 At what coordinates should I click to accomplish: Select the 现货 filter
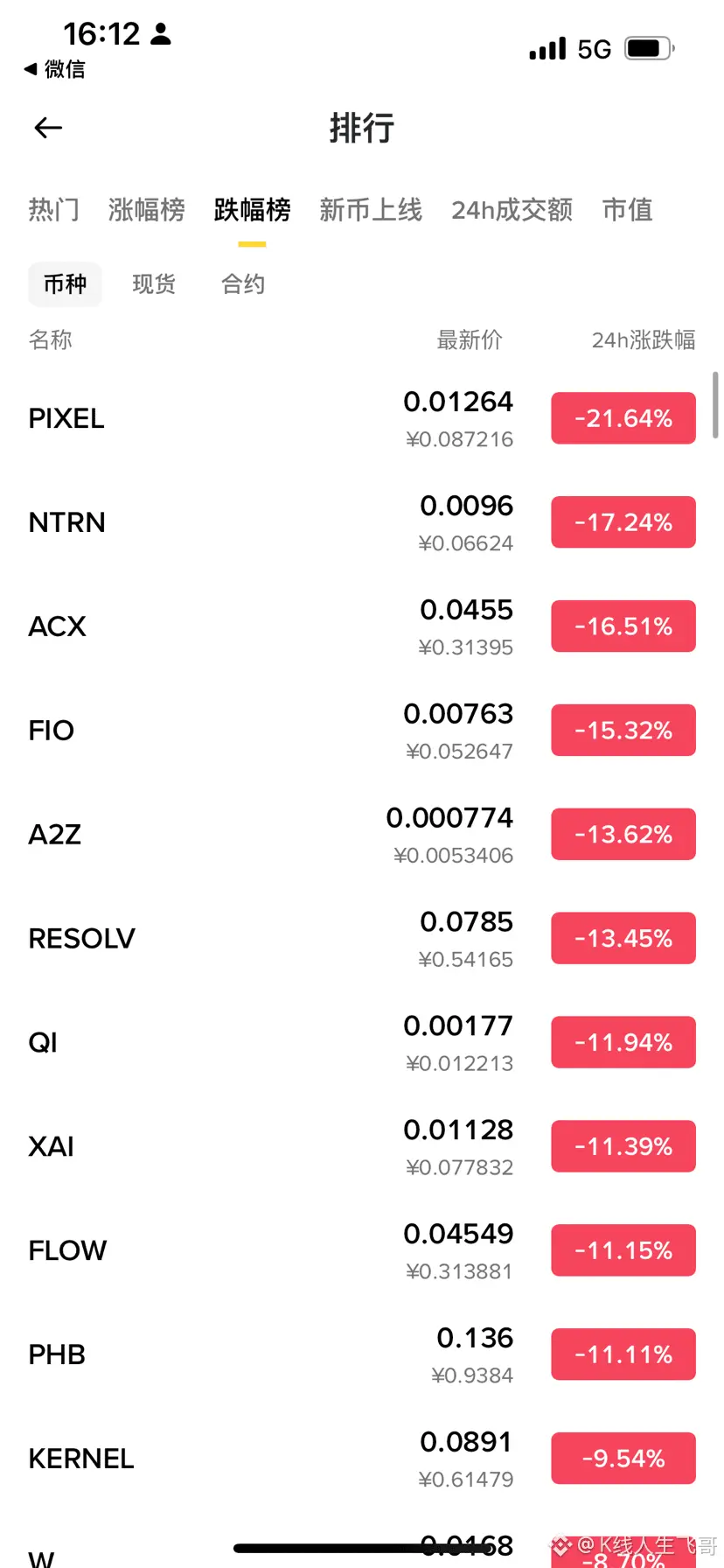click(x=154, y=284)
